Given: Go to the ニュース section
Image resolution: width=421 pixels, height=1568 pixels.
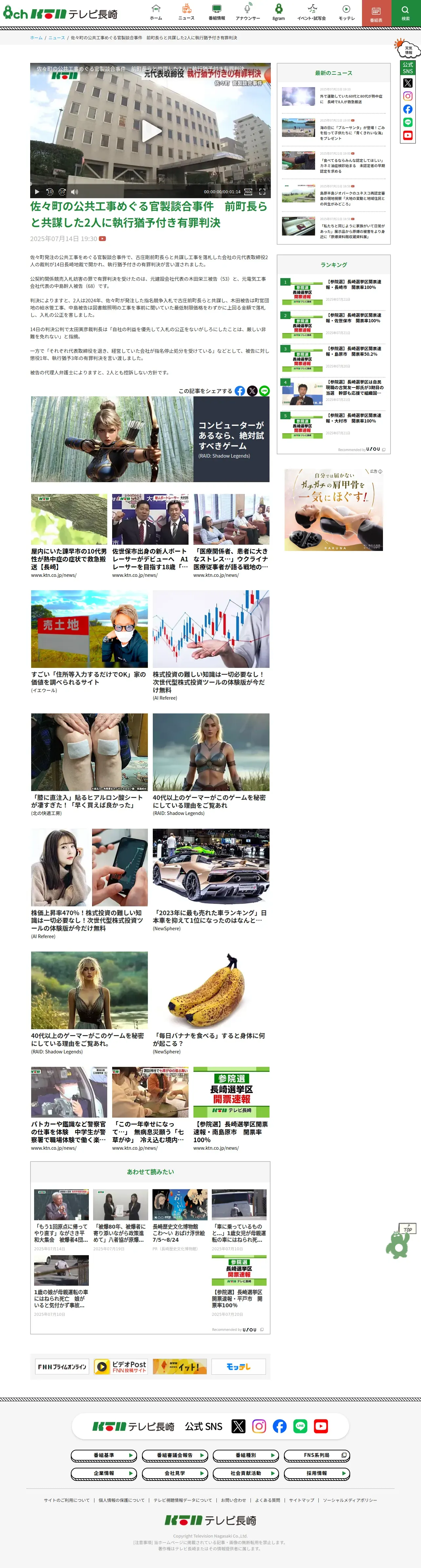Looking at the screenshot, I should [186, 12].
